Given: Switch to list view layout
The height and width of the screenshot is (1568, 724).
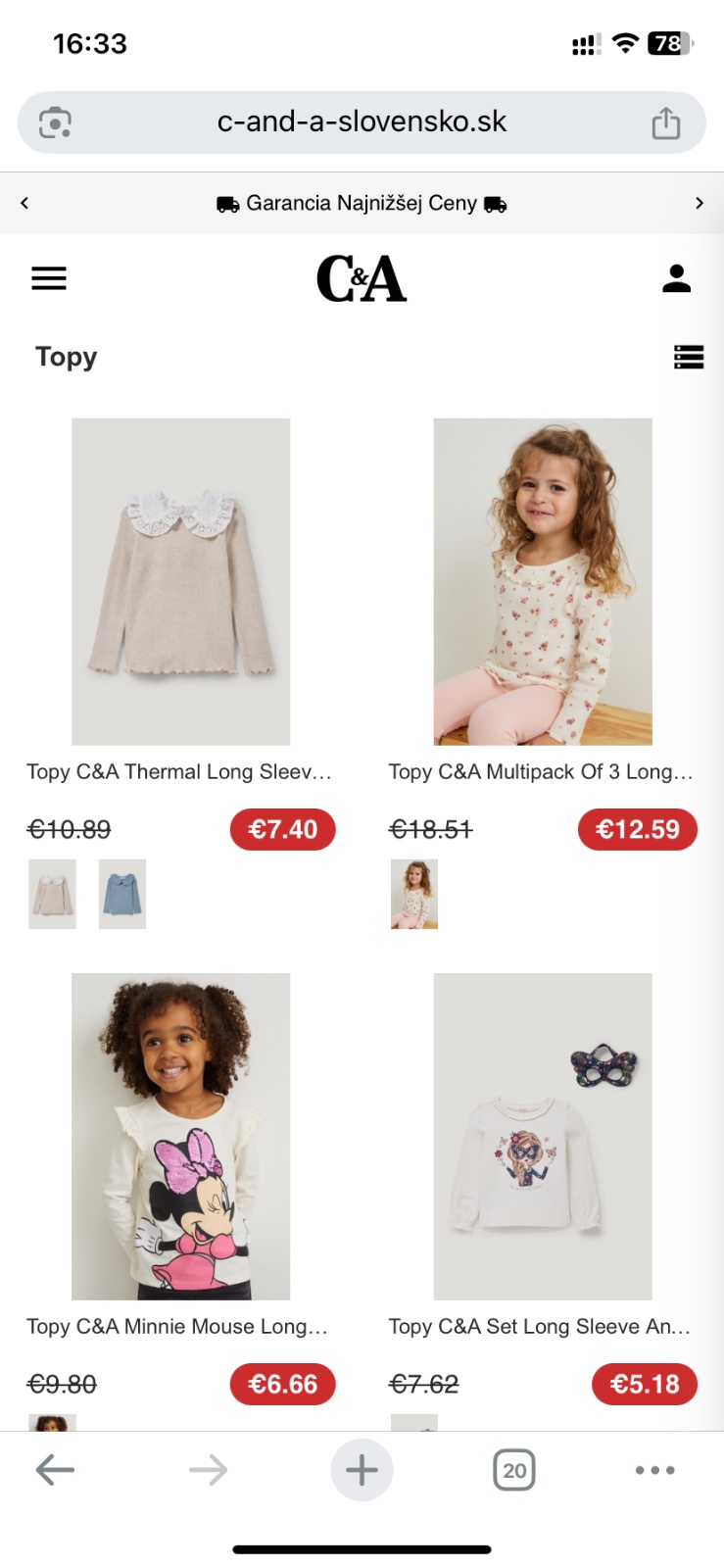Looking at the screenshot, I should pos(689,357).
